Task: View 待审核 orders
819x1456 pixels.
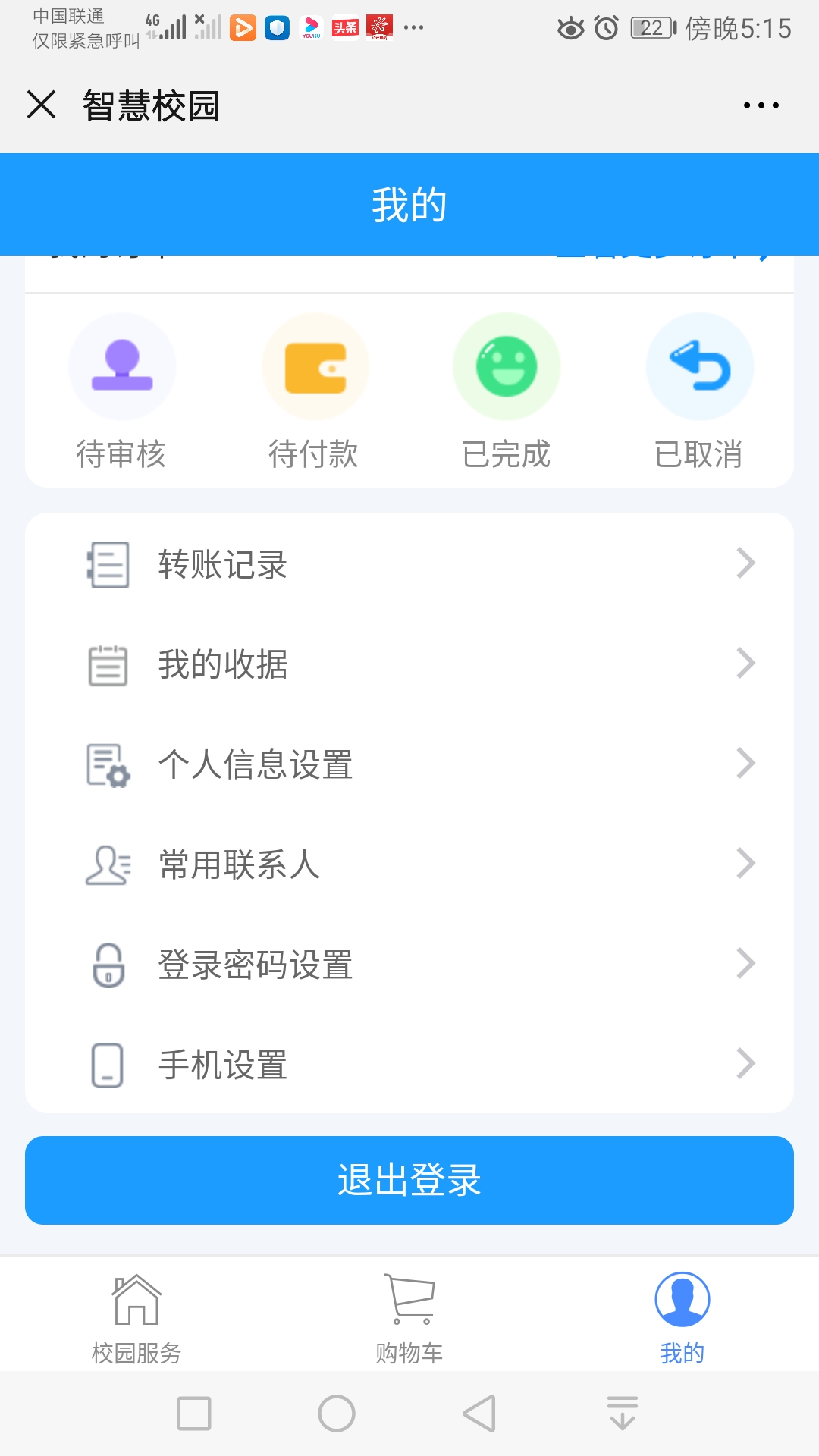Action: 121,392
